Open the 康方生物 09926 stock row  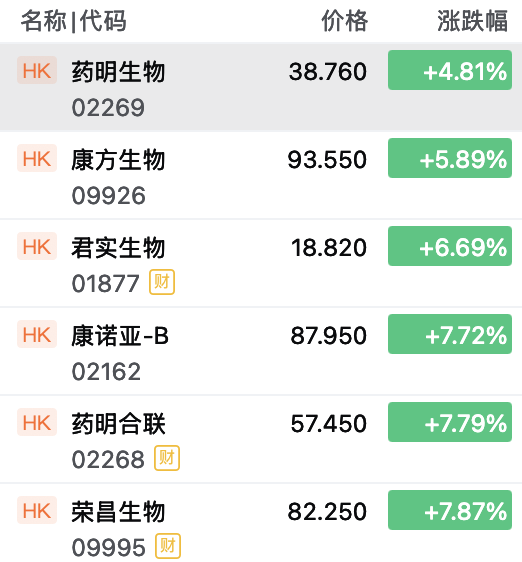pos(261,175)
